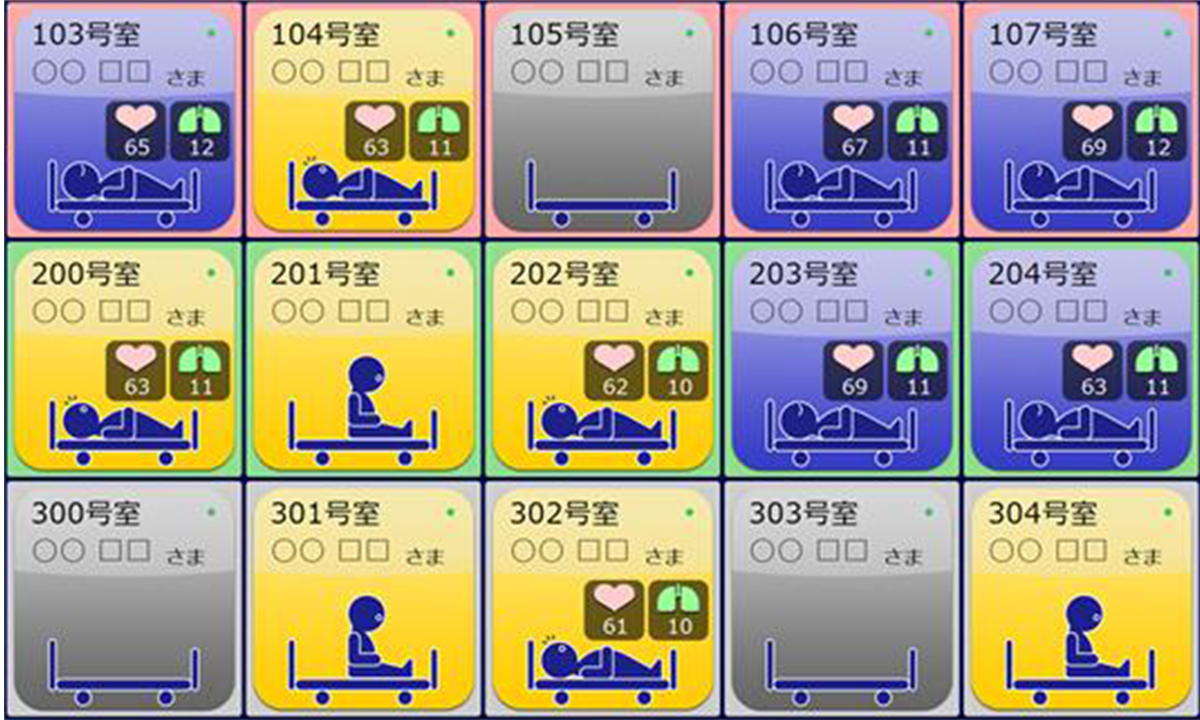Select the 104号室 room card

(x=363, y=120)
